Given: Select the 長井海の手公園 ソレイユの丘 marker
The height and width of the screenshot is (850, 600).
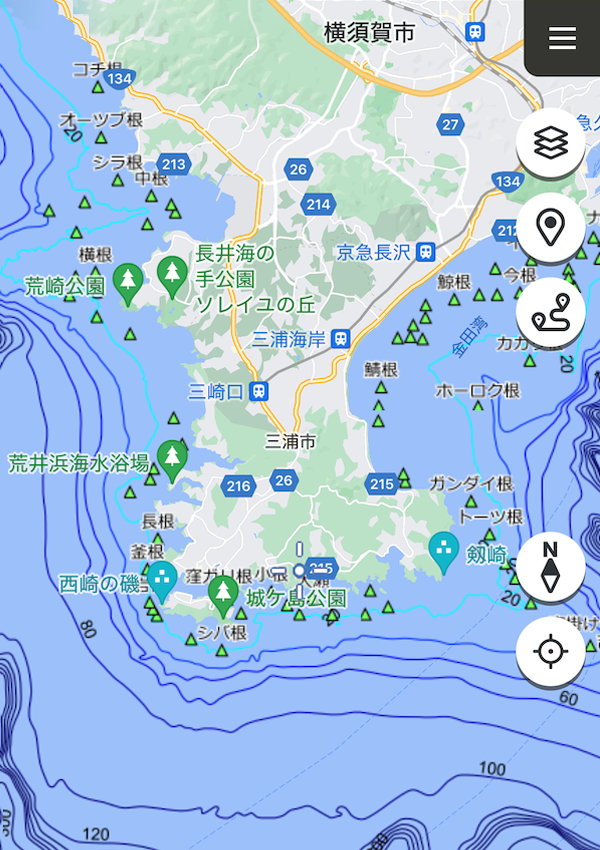Looking at the screenshot, I should click(x=172, y=275).
